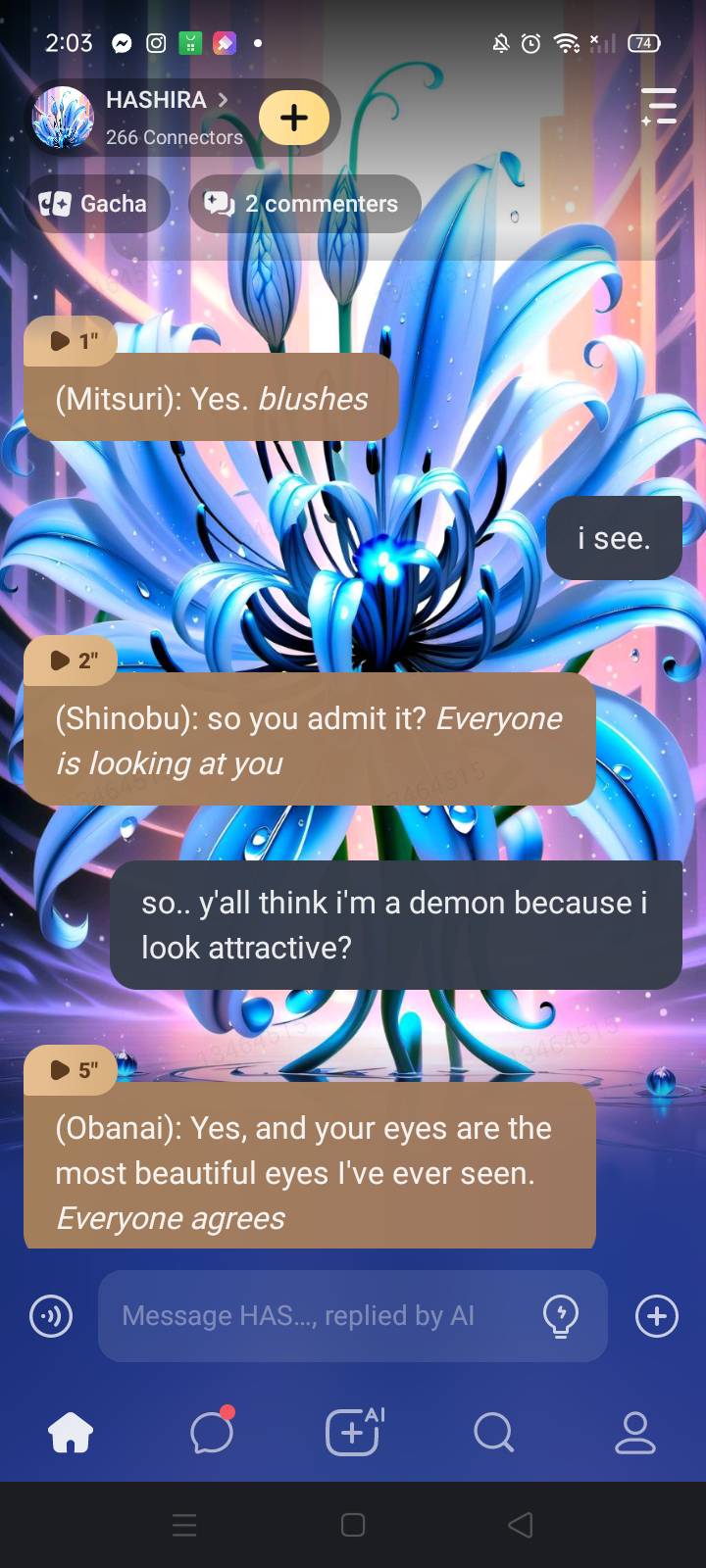This screenshot has height=1568, width=706.
Task: View the 2 commenters
Action: 303,204
